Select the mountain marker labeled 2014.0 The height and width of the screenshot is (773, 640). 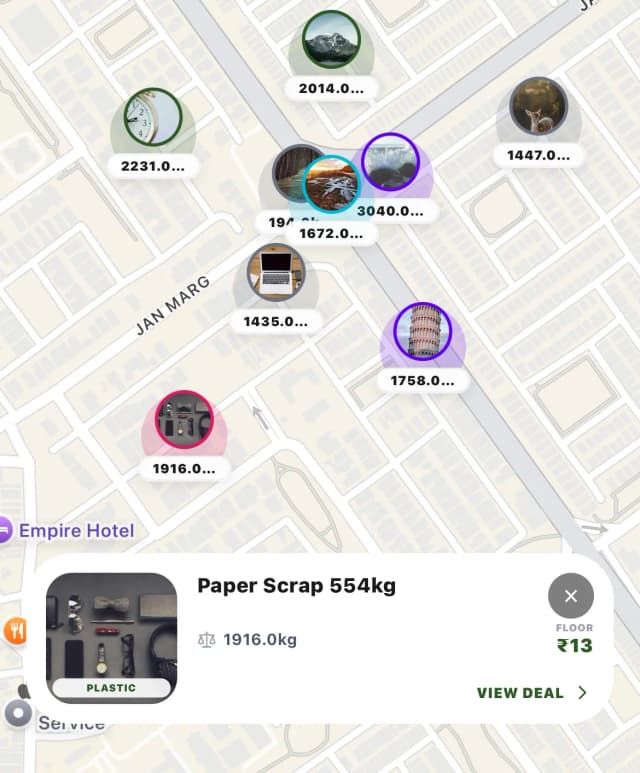coord(331,41)
